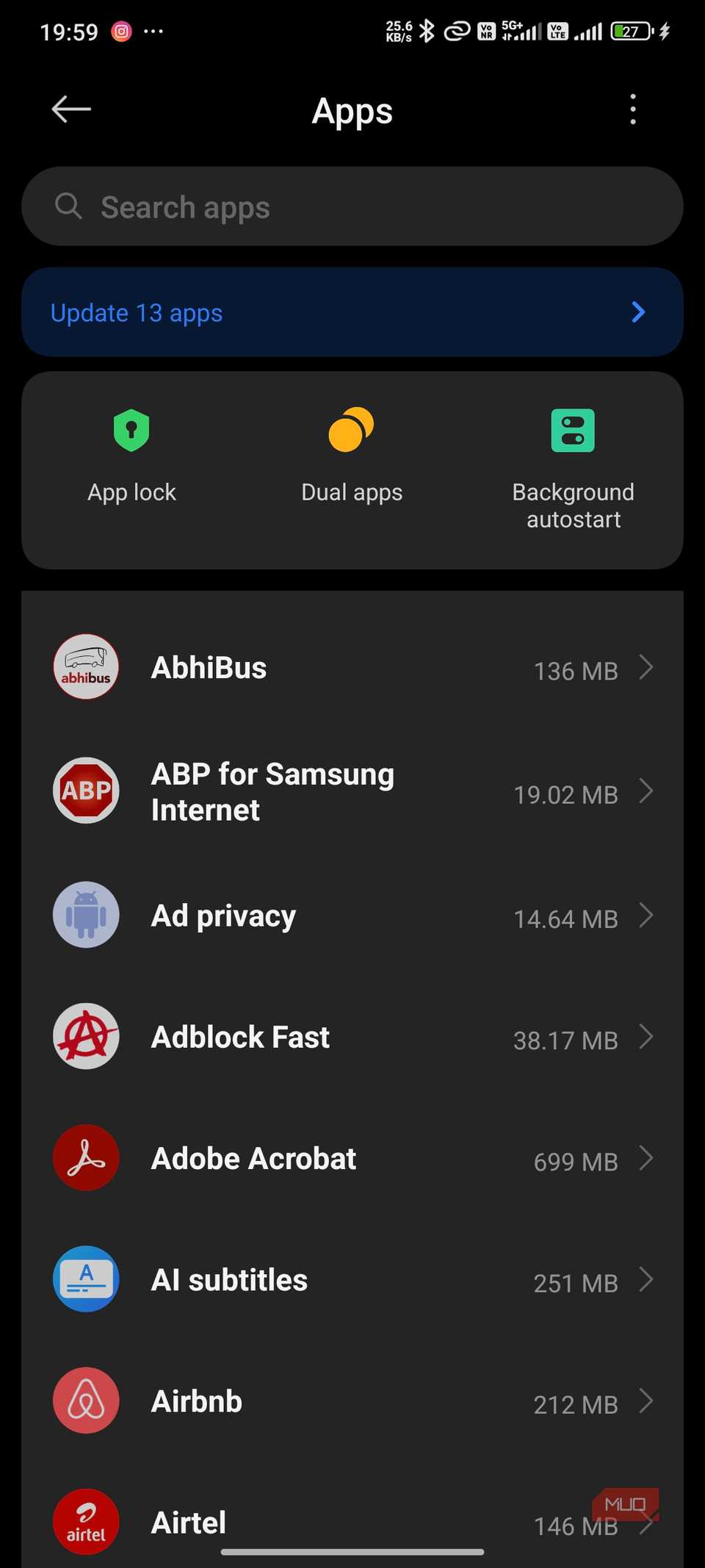Click the search magnifier icon
This screenshot has height=1568, width=705.
(68, 206)
